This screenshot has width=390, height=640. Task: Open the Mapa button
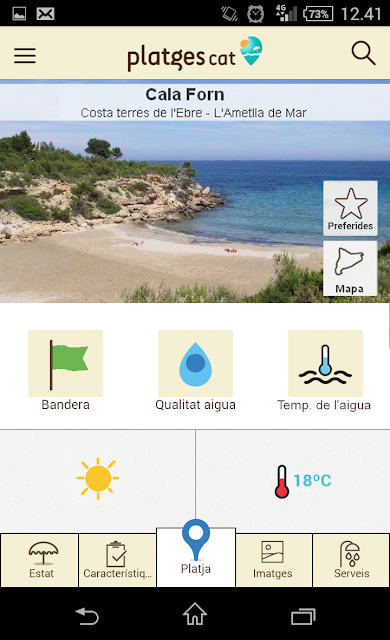pos(350,268)
